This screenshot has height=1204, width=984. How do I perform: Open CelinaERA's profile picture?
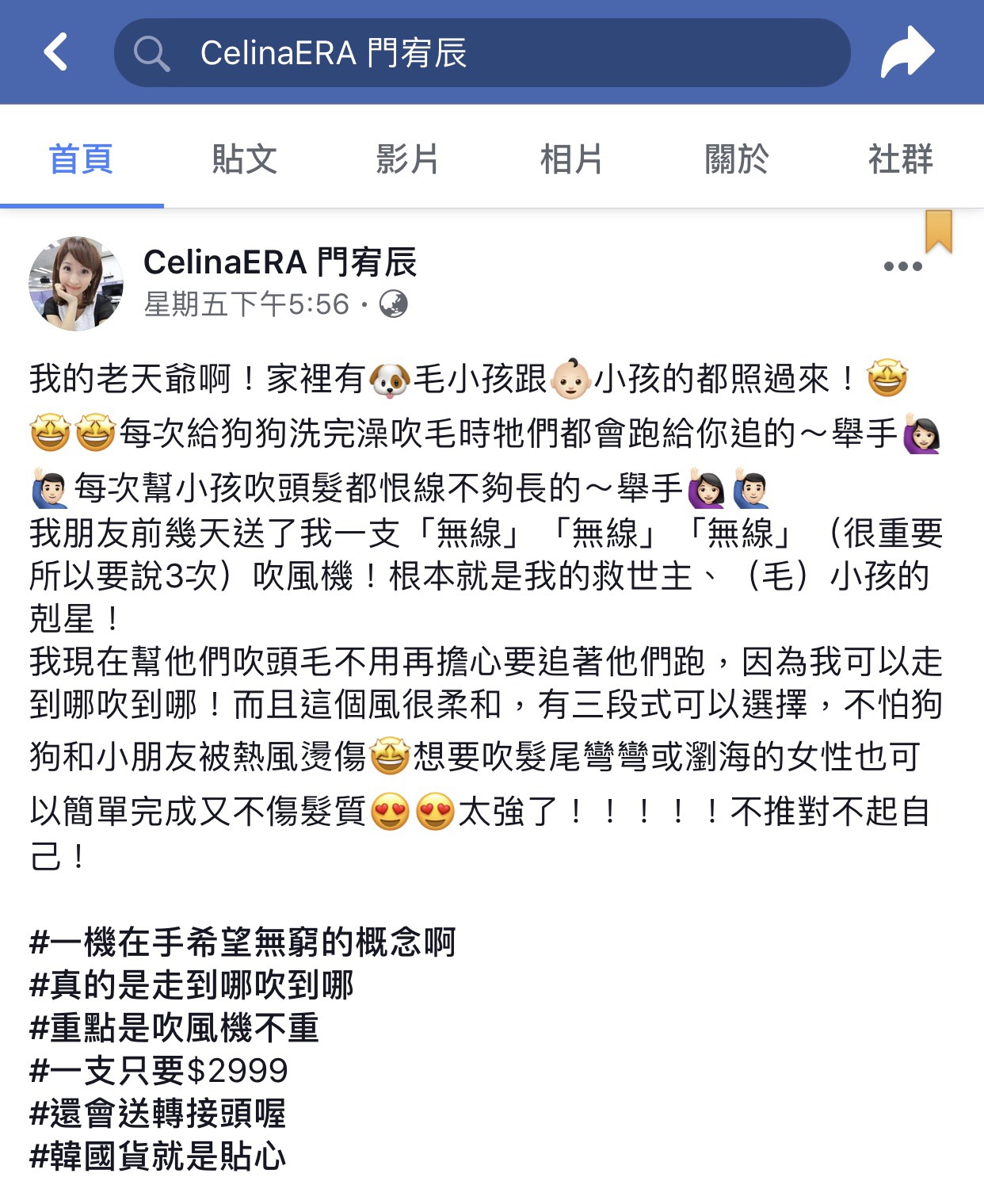76,283
